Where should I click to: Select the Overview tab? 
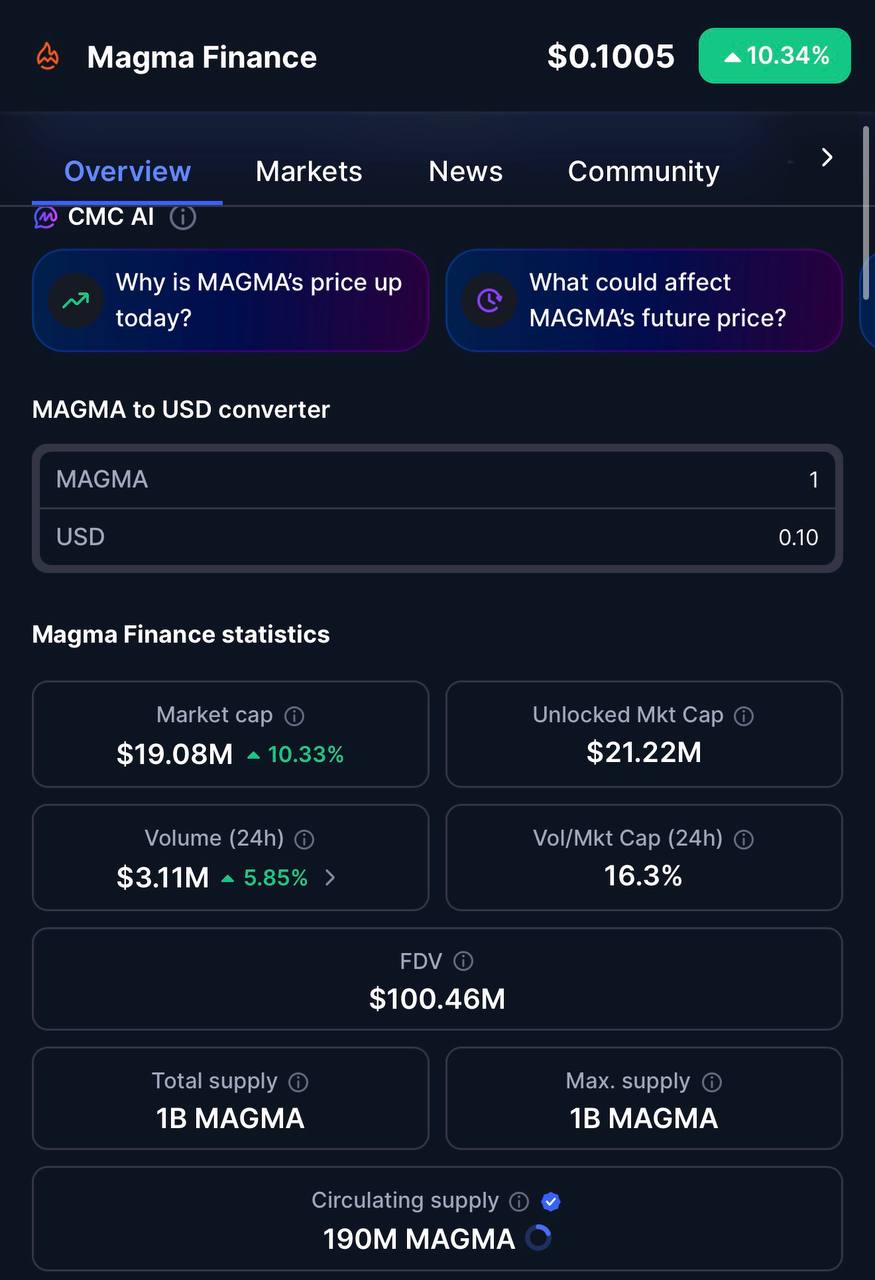tap(127, 171)
